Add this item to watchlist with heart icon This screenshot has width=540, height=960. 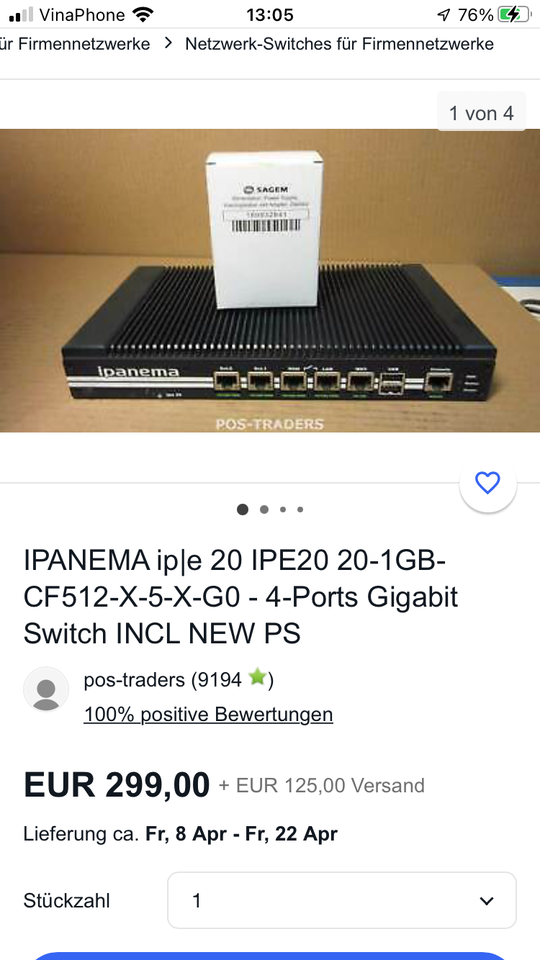pyautogui.click(x=488, y=483)
